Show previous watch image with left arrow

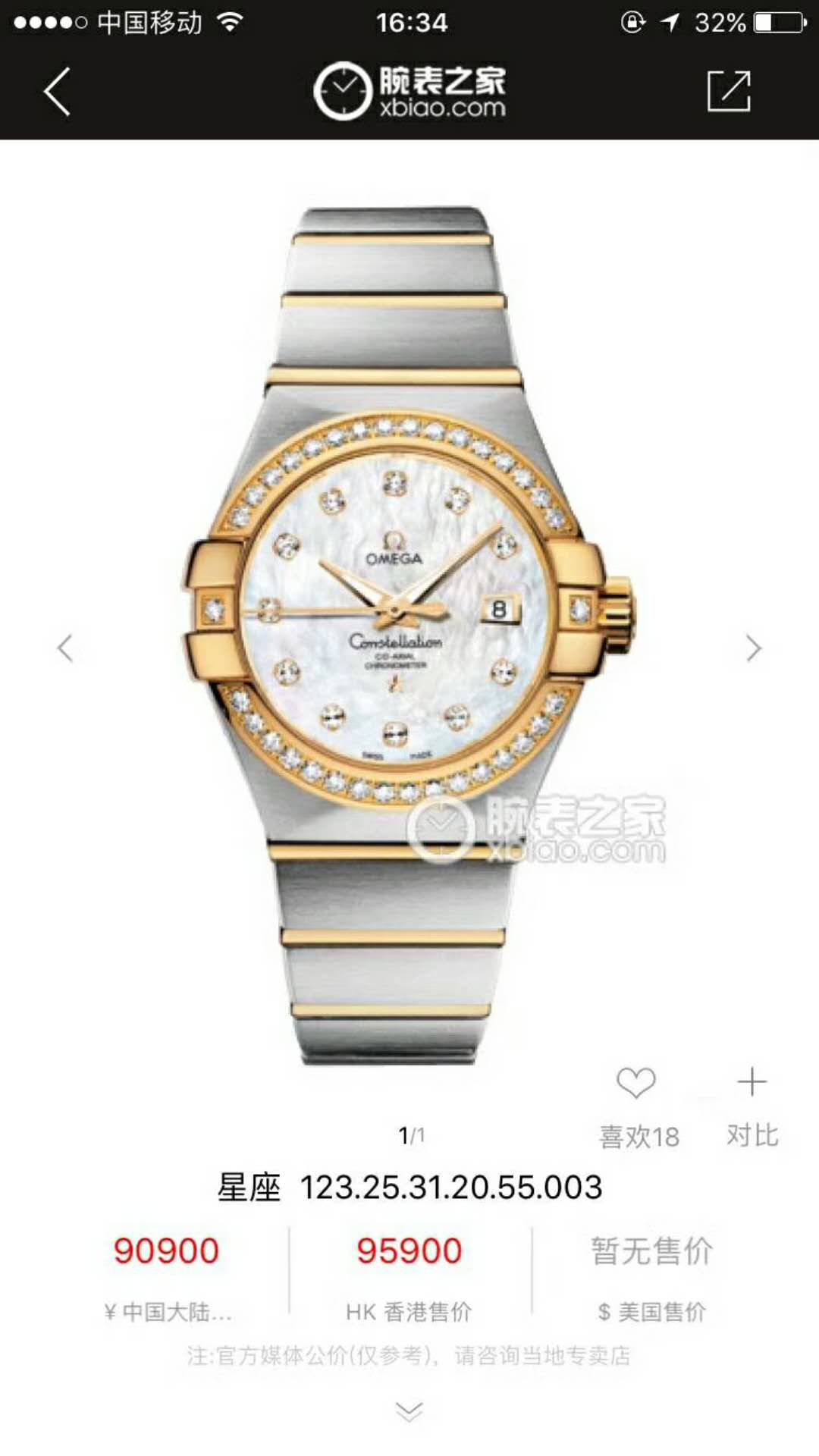click(x=66, y=648)
